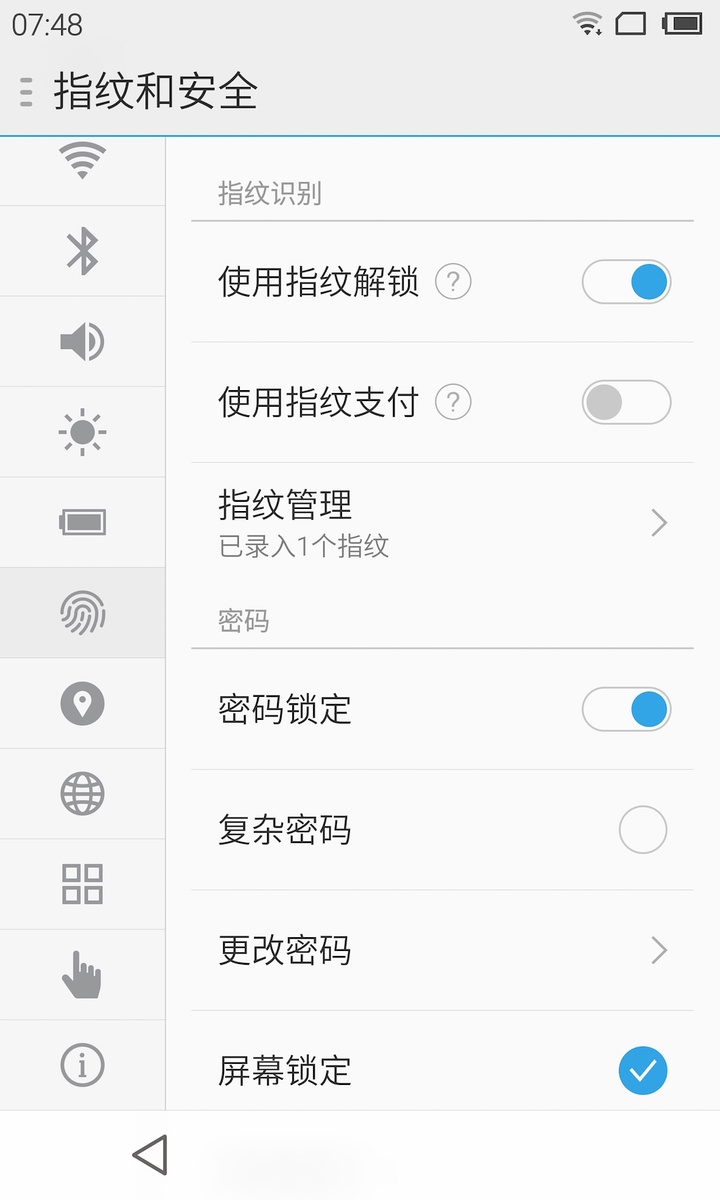Open about phone info in sidebar
The width and height of the screenshot is (720, 1200).
(82, 1065)
